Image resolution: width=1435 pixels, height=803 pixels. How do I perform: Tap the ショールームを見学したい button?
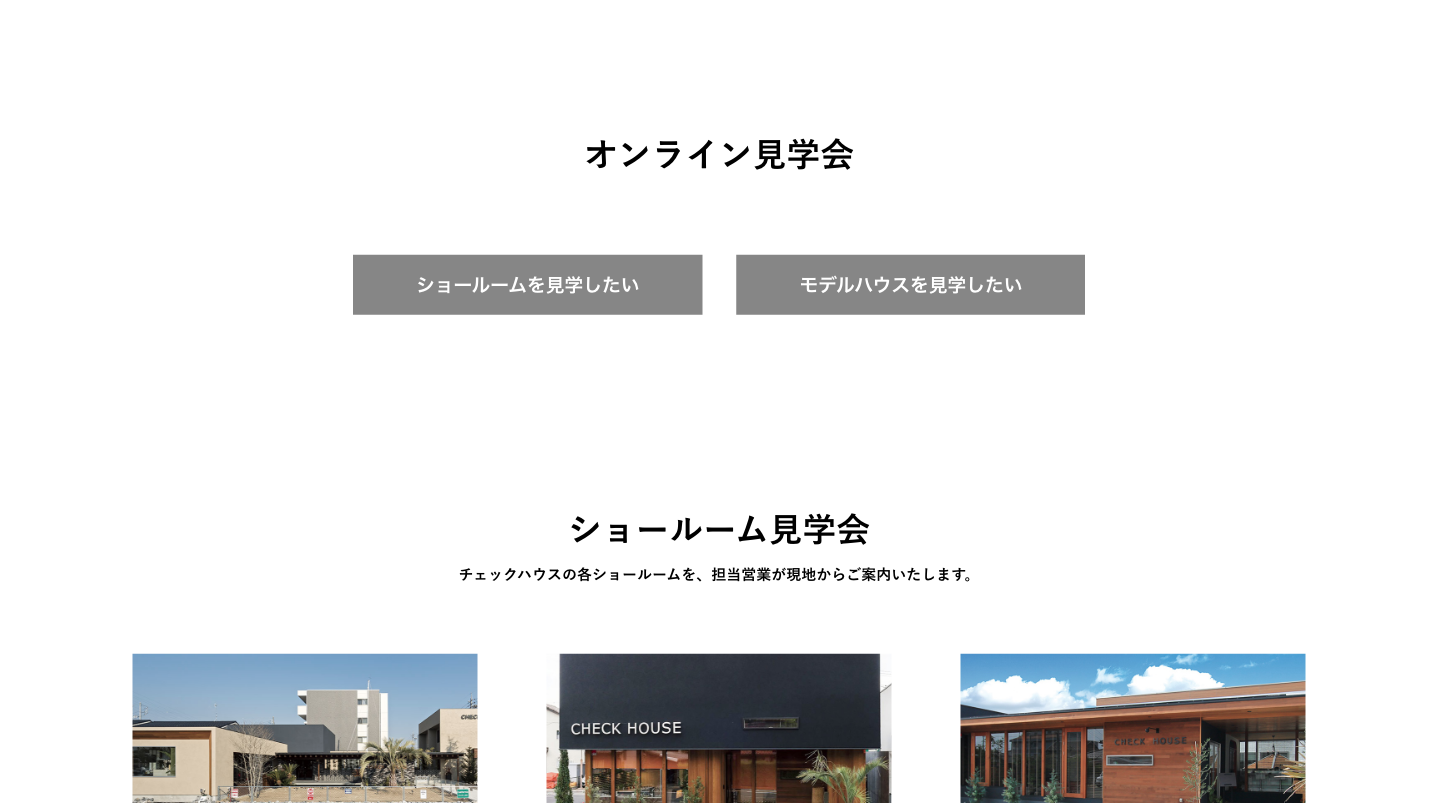pos(527,285)
